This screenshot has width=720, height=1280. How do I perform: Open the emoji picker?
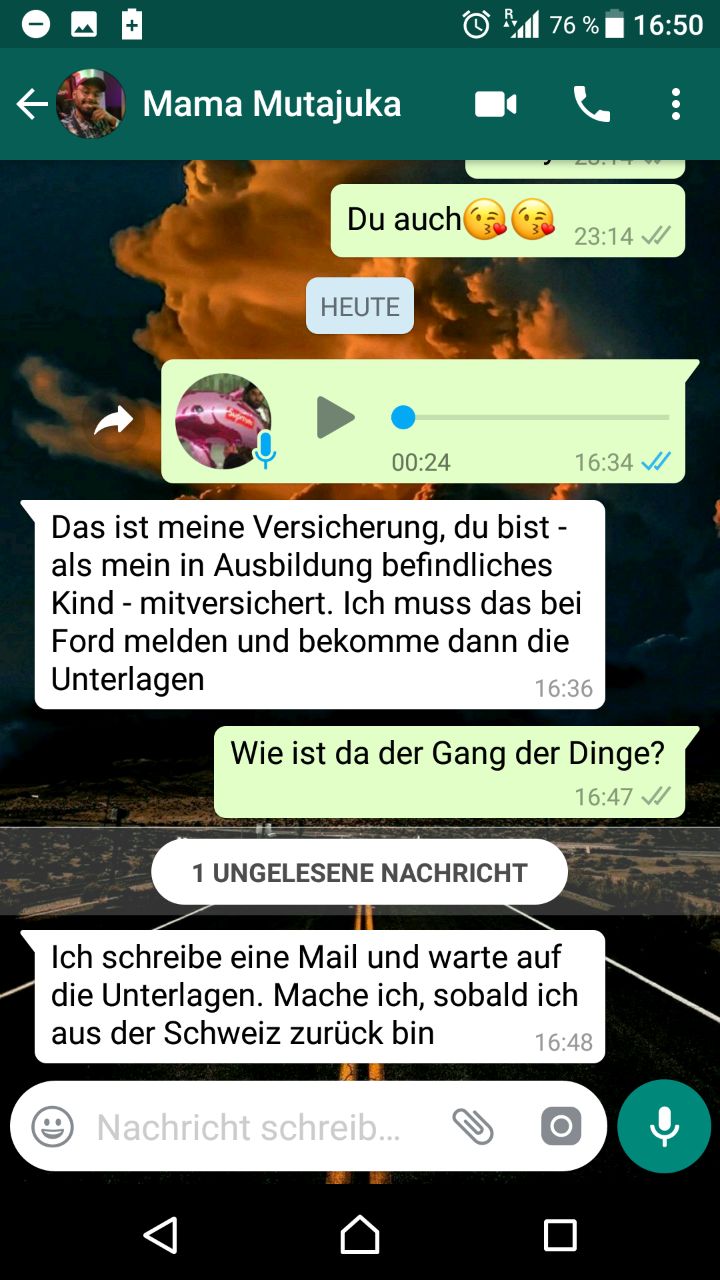(x=53, y=1127)
